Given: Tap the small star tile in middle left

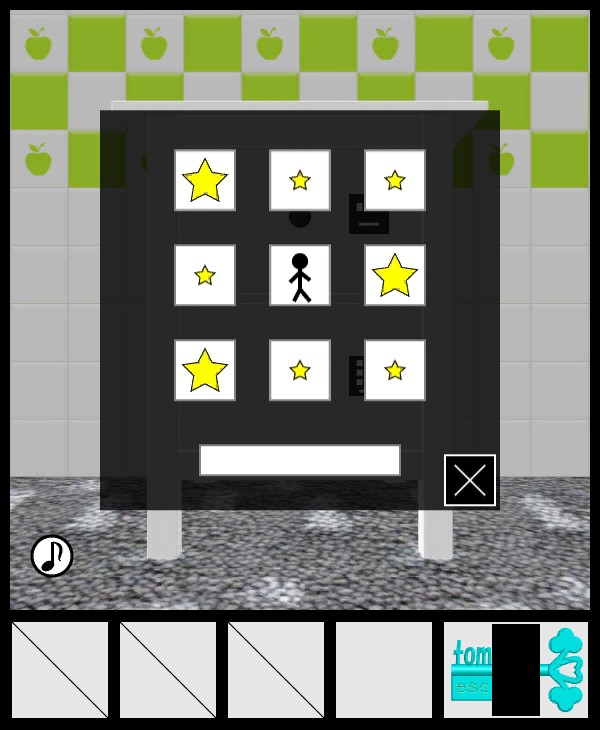Looking at the screenshot, I should pyautogui.click(x=205, y=275).
